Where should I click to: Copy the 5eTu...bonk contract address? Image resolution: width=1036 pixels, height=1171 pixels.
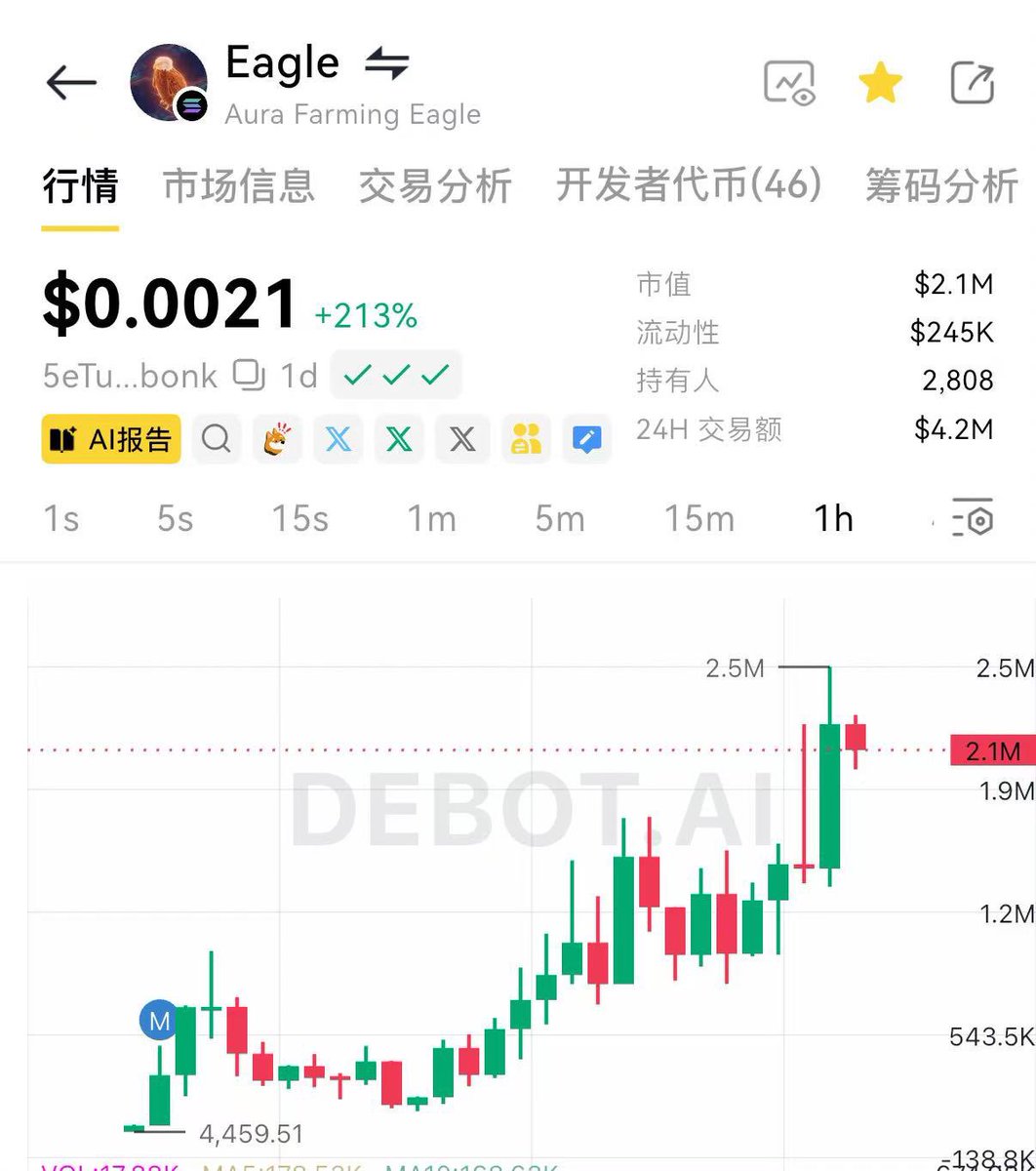250,375
